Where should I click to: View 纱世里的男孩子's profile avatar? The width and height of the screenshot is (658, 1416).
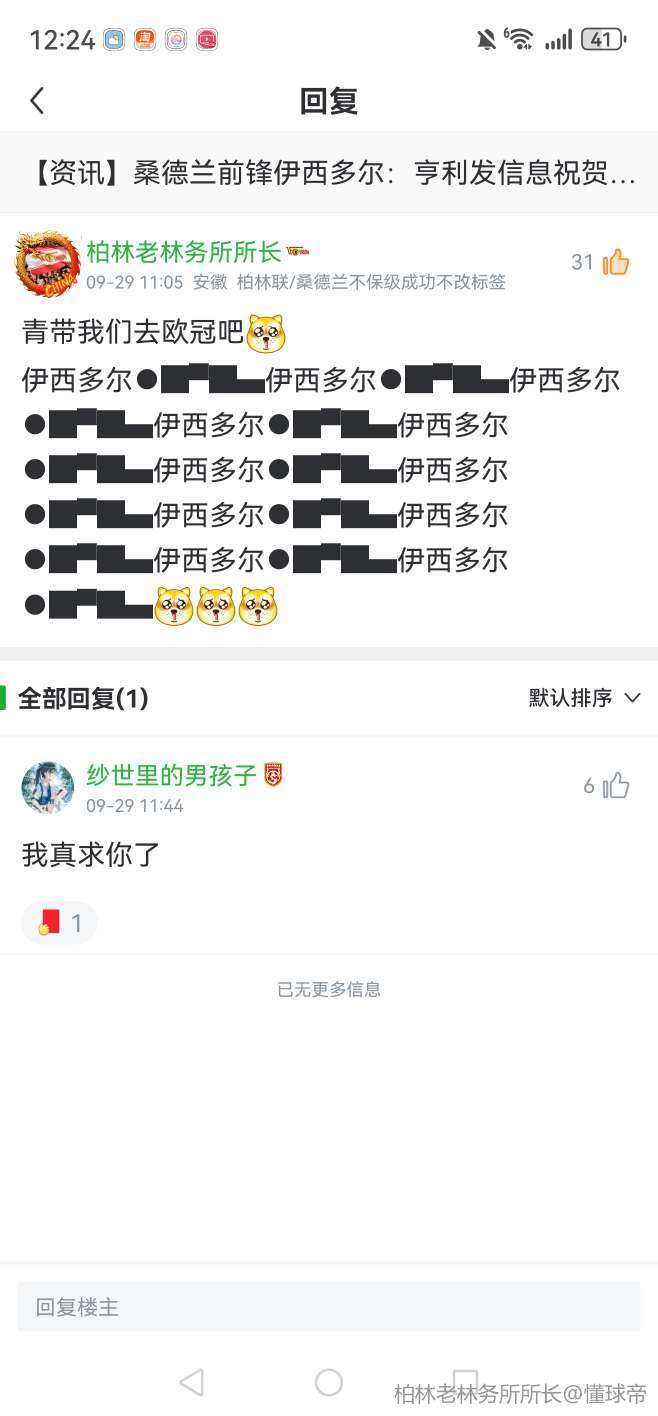pos(47,788)
